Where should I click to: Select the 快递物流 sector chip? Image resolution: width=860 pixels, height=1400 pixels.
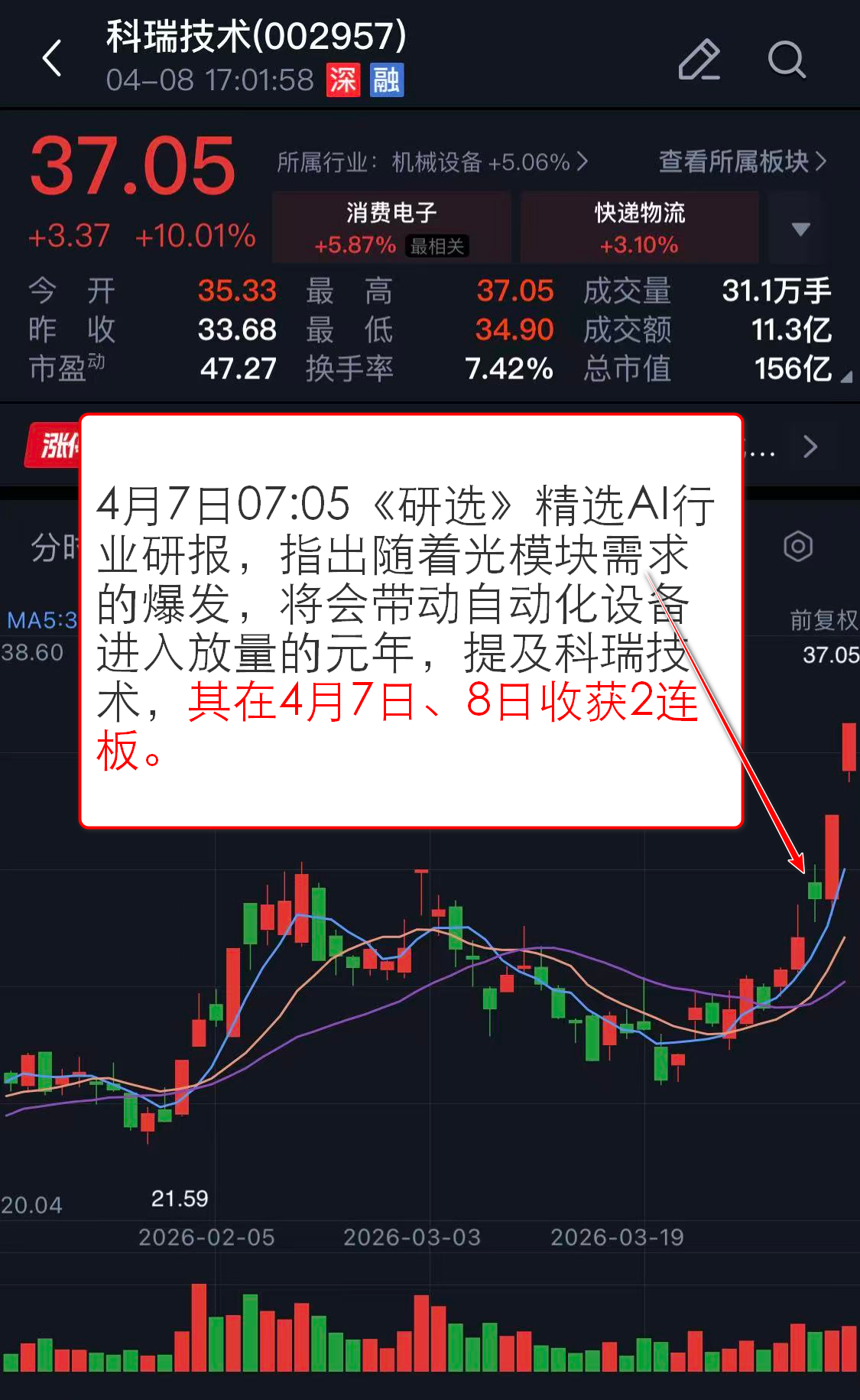pyautogui.click(x=639, y=228)
